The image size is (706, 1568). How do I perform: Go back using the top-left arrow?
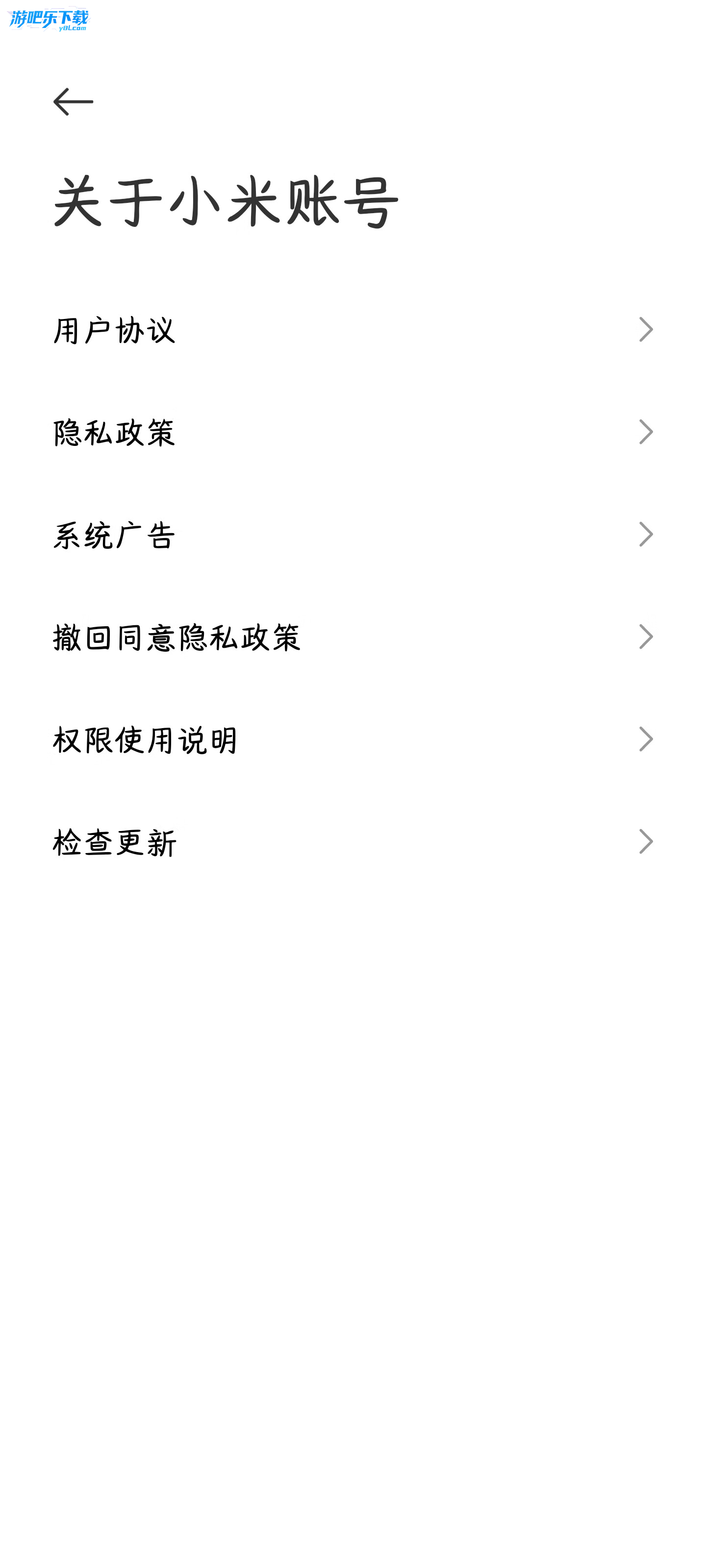pos(73,101)
